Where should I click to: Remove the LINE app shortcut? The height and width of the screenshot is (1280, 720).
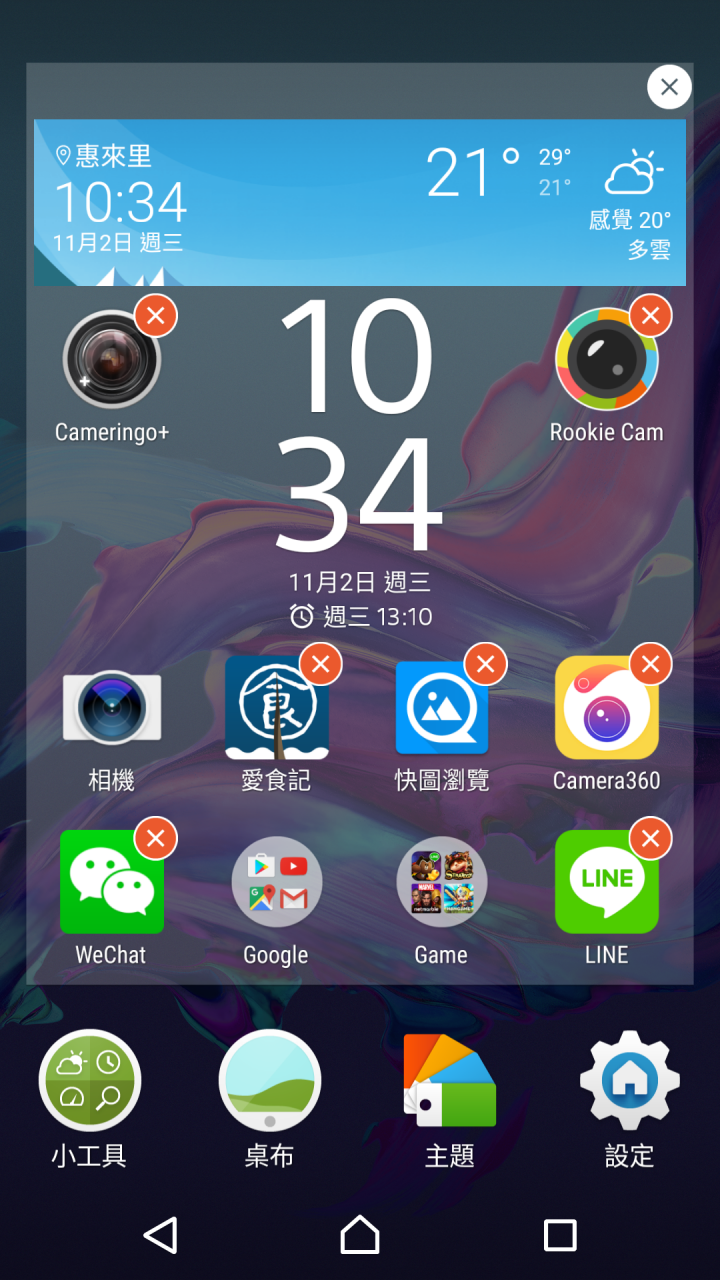coord(650,838)
